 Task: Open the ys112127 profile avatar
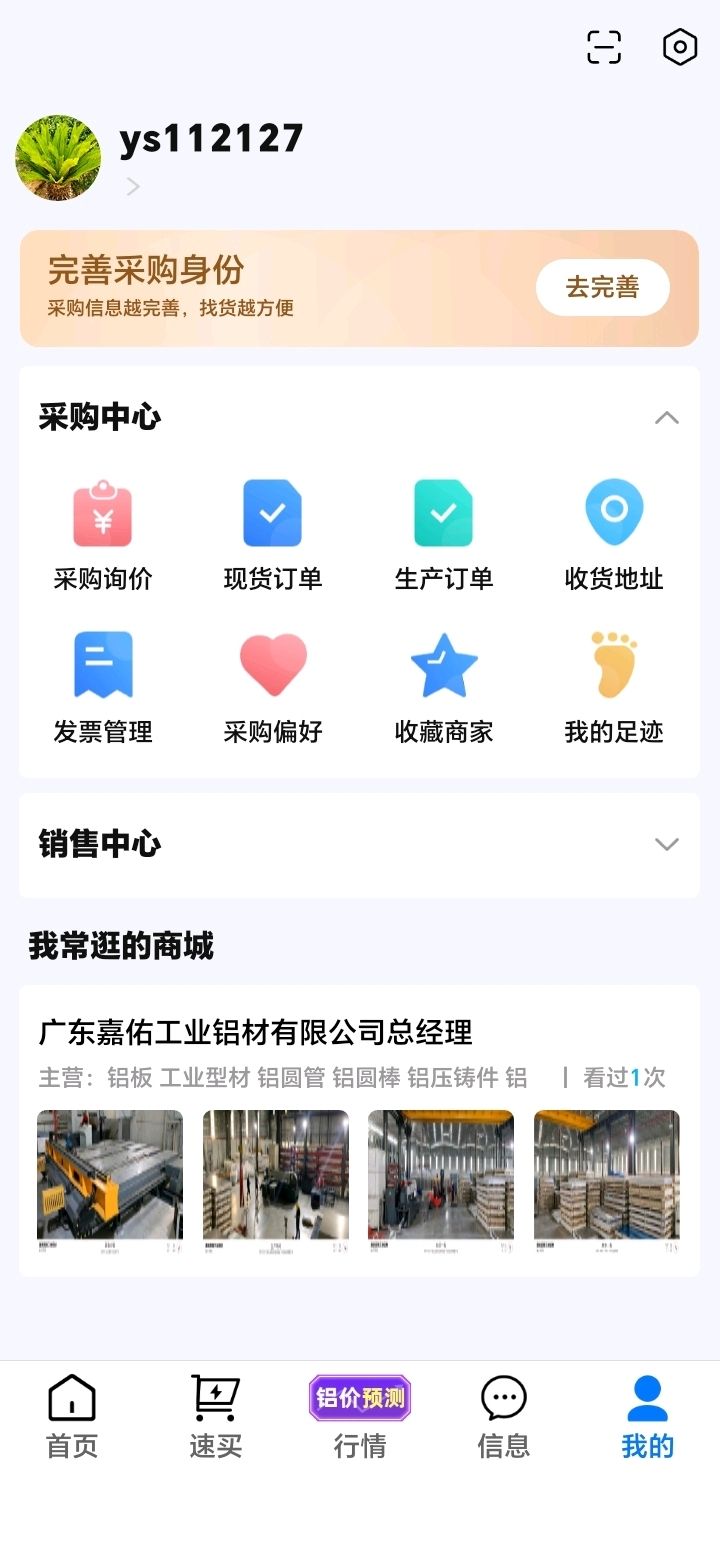click(x=58, y=158)
